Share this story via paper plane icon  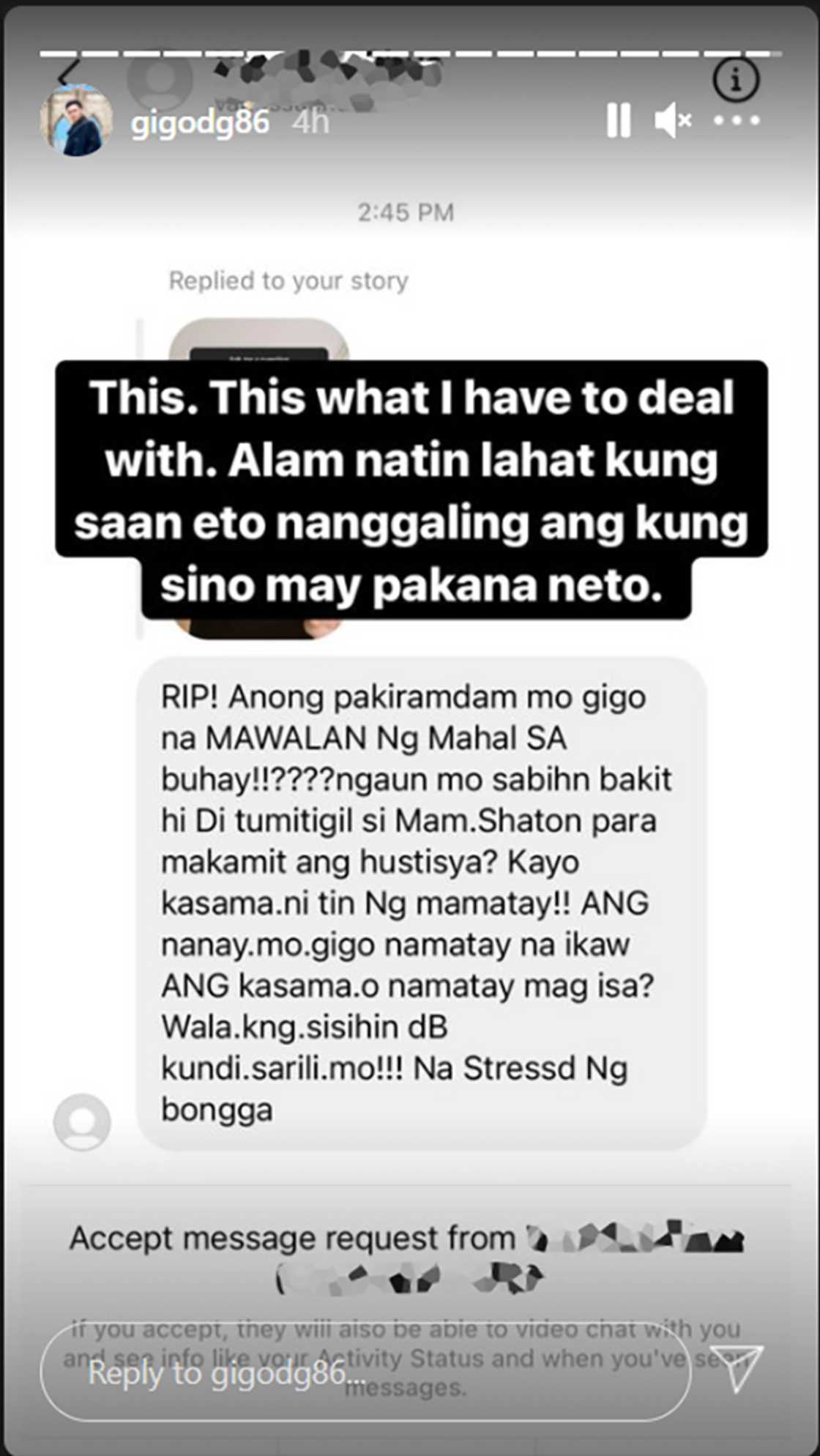[x=735, y=1367]
